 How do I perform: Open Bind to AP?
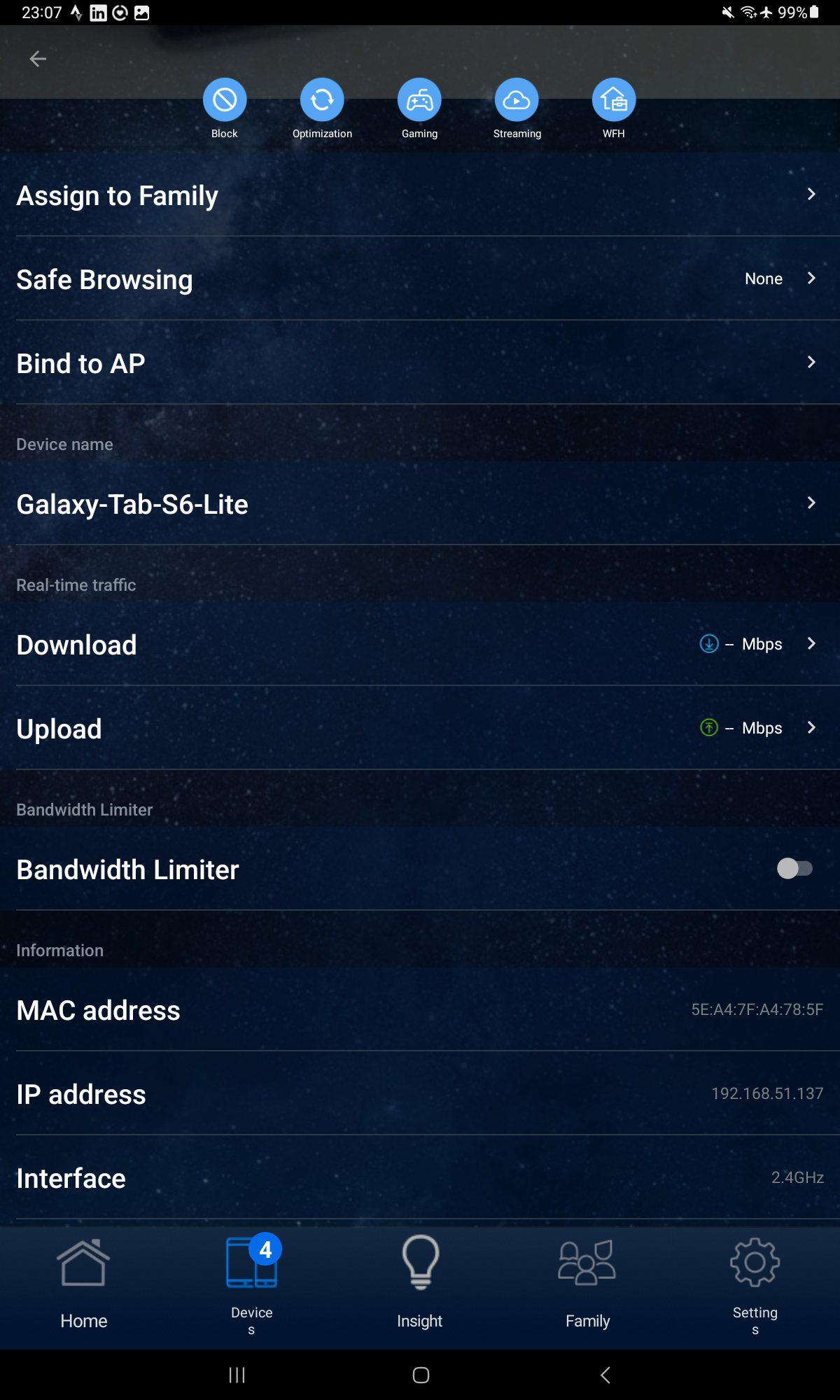click(420, 363)
